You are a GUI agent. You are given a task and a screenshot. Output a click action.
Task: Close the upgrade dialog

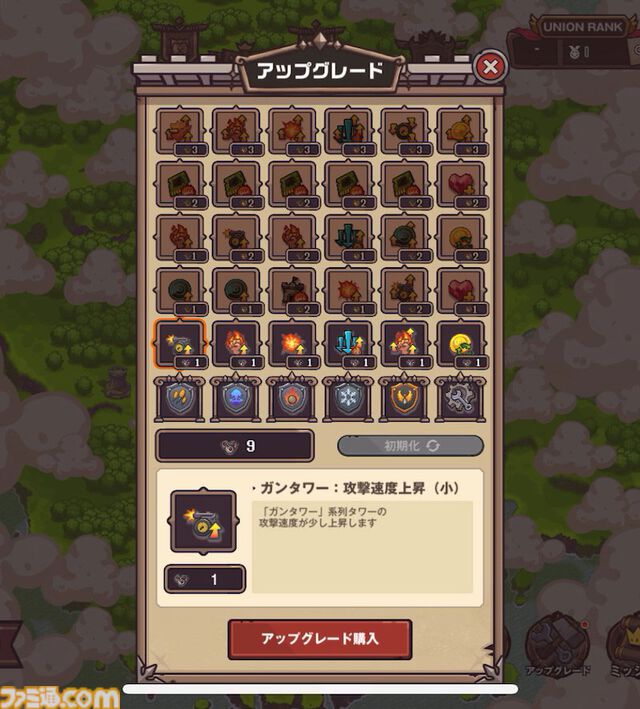[x=489, y=67]
